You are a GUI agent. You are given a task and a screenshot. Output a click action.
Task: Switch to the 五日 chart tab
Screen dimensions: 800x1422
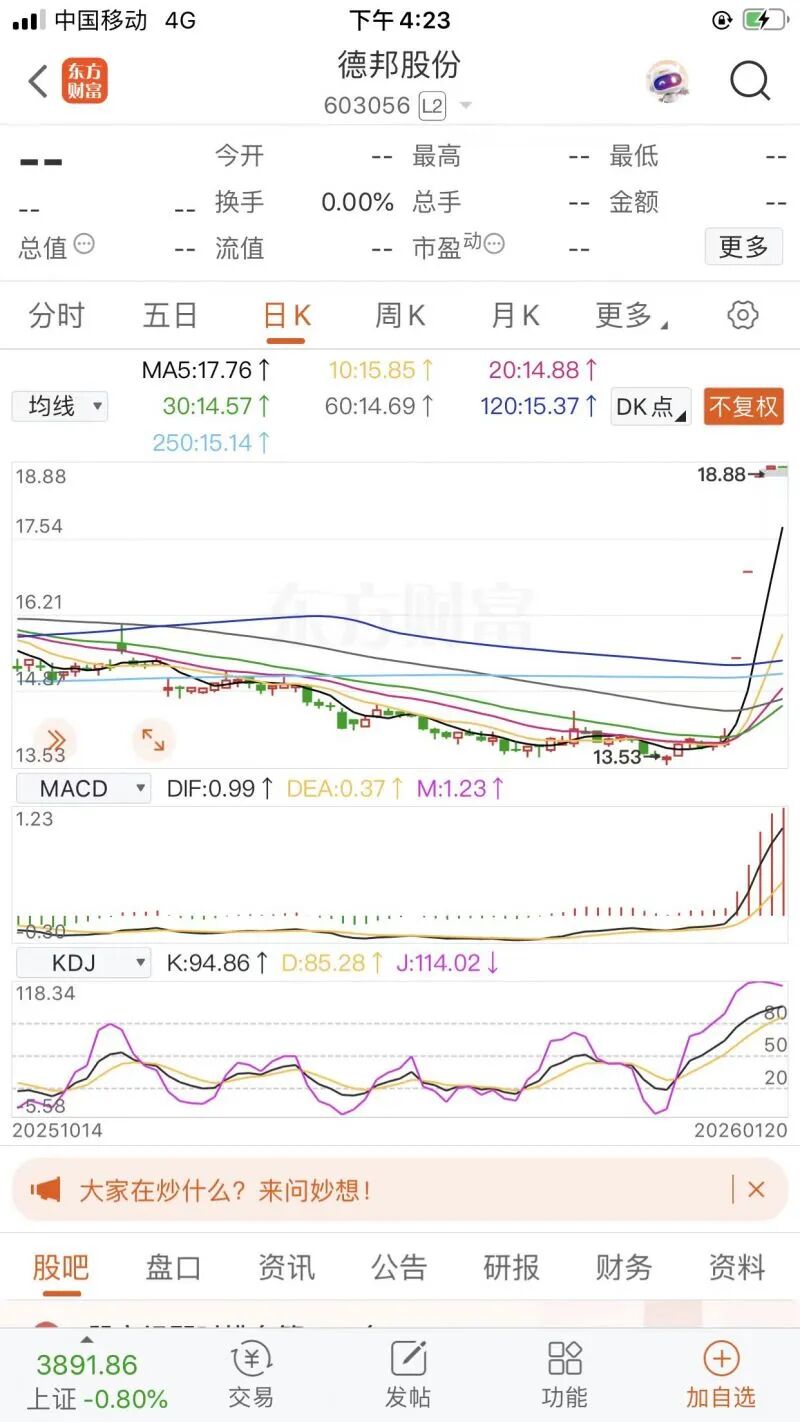[170, 316]
